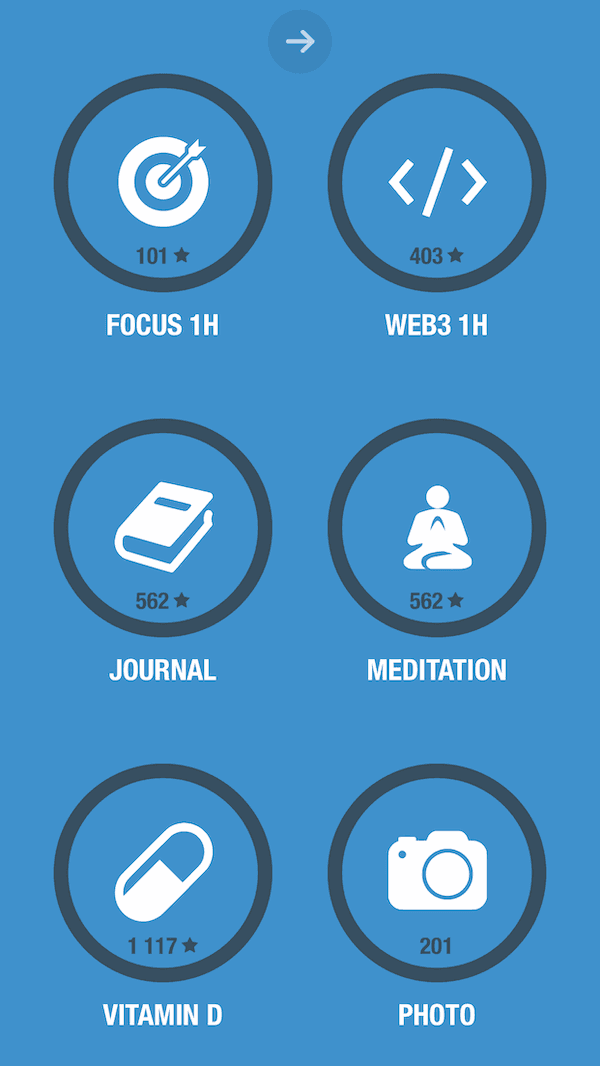This screenshot has height=1066, width=600.
Task: Open the Web3 1H habit circle
Action: click(x=437, y=182)
